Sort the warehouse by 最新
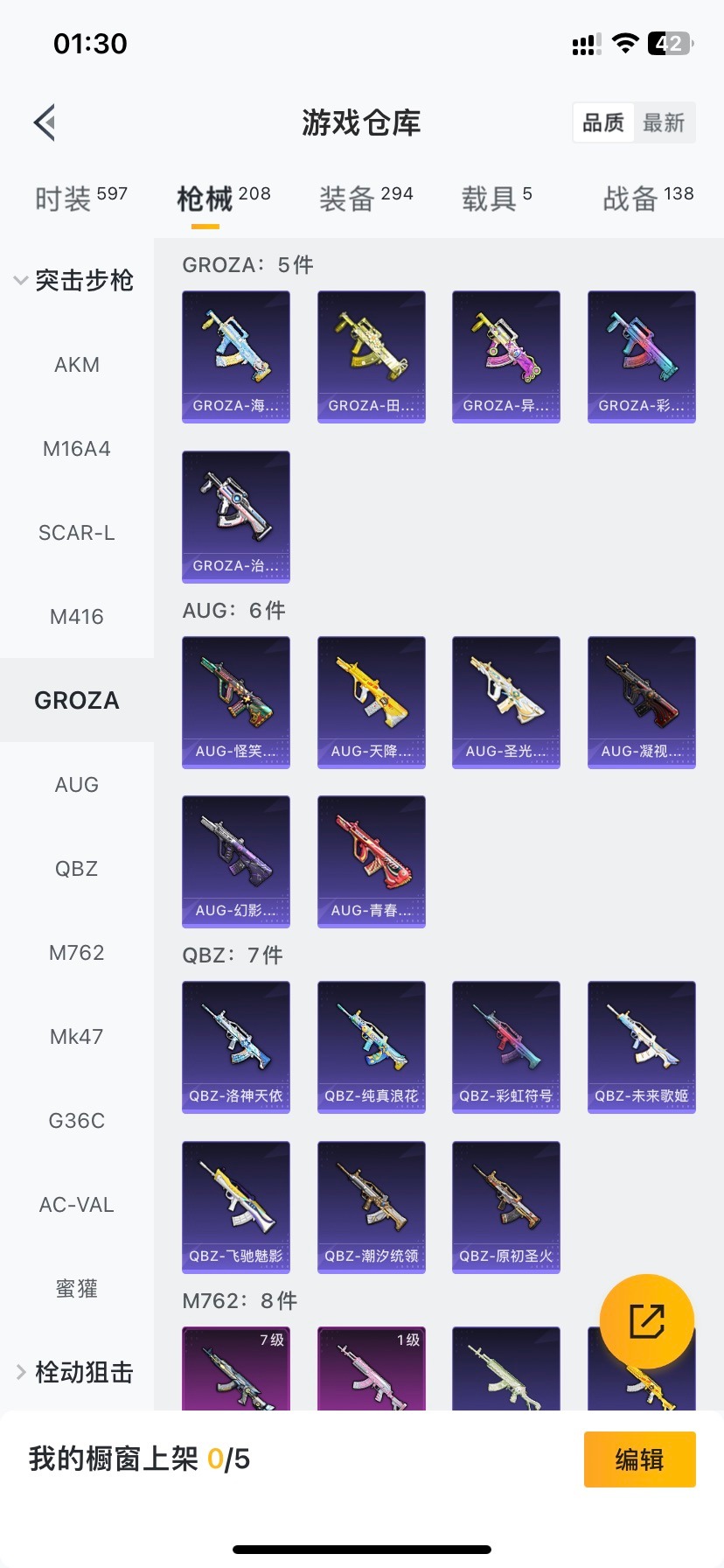Screen dimensions: 724x1568 point(664,122)
